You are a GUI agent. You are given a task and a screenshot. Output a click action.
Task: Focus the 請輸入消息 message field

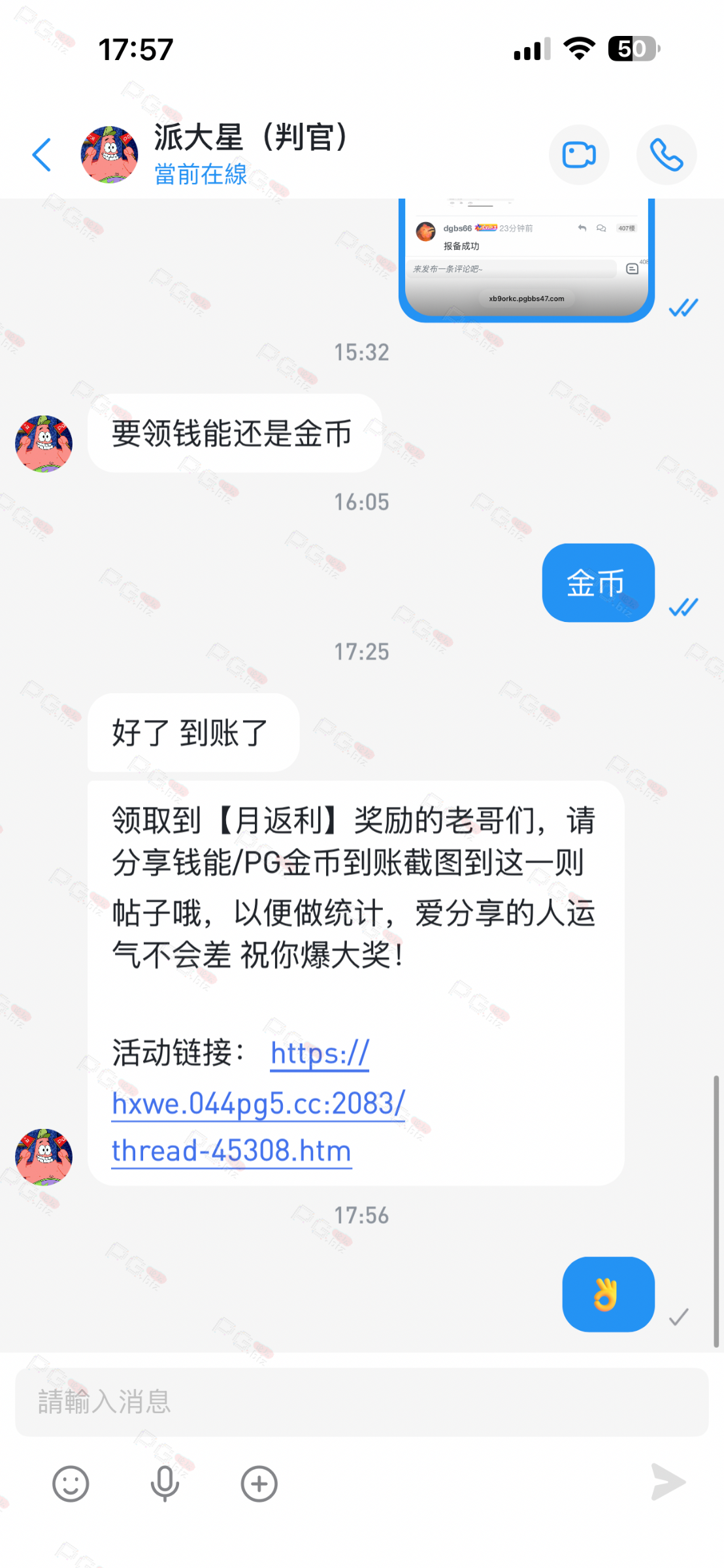361,1402
